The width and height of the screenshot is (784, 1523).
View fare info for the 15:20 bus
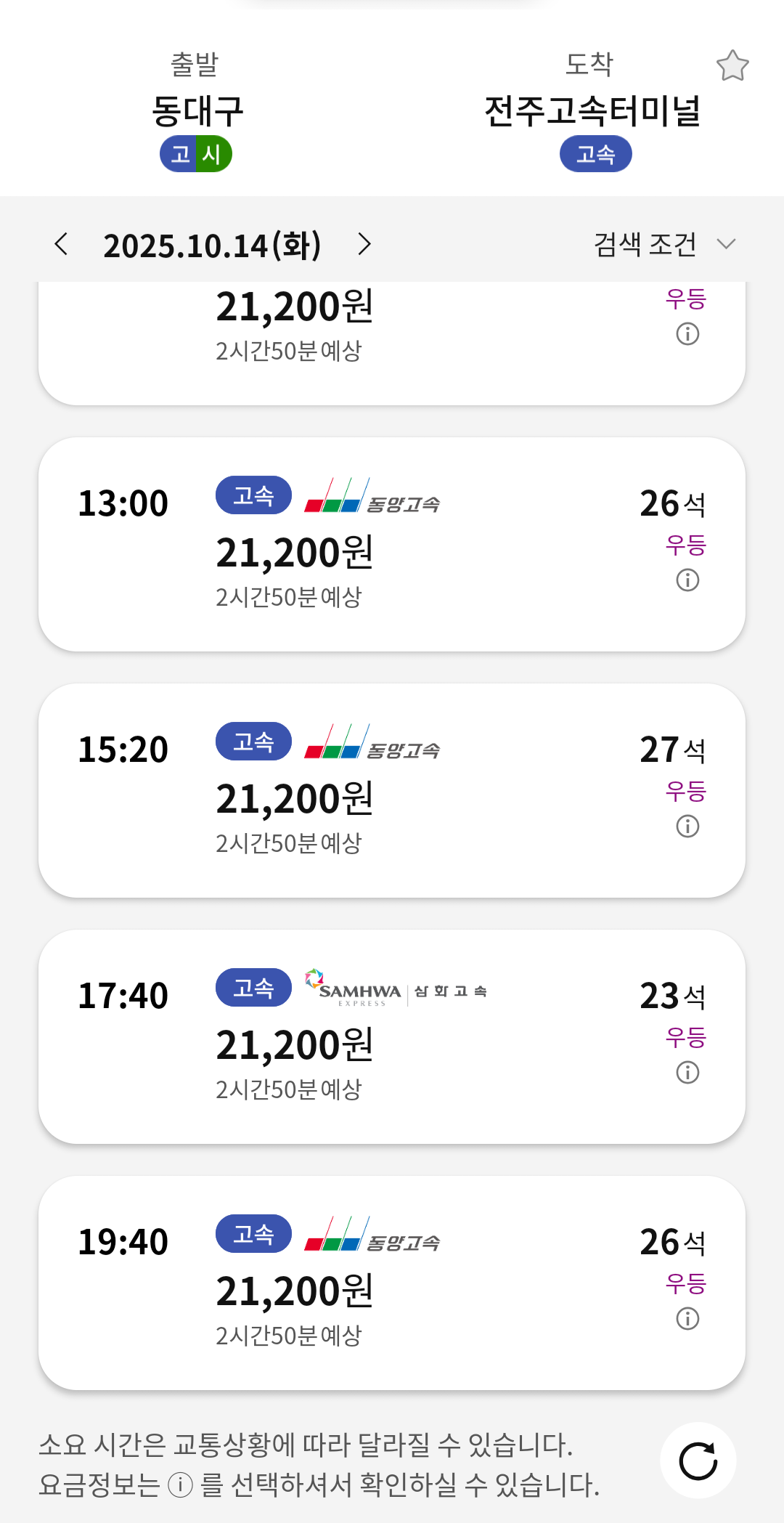(x=687, y=826)
